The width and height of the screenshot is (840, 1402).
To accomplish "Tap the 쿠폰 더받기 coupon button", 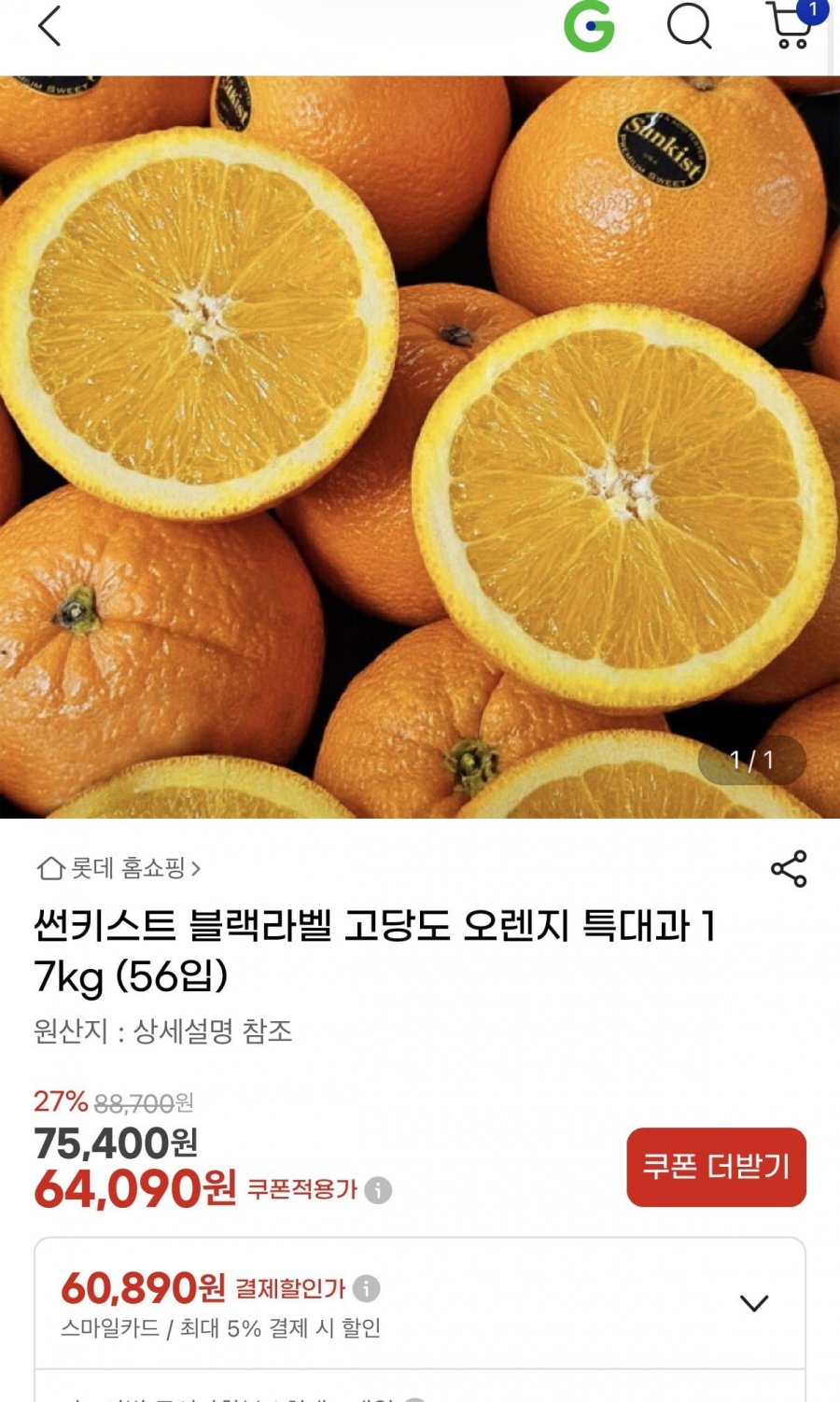I will [717, 1168].
